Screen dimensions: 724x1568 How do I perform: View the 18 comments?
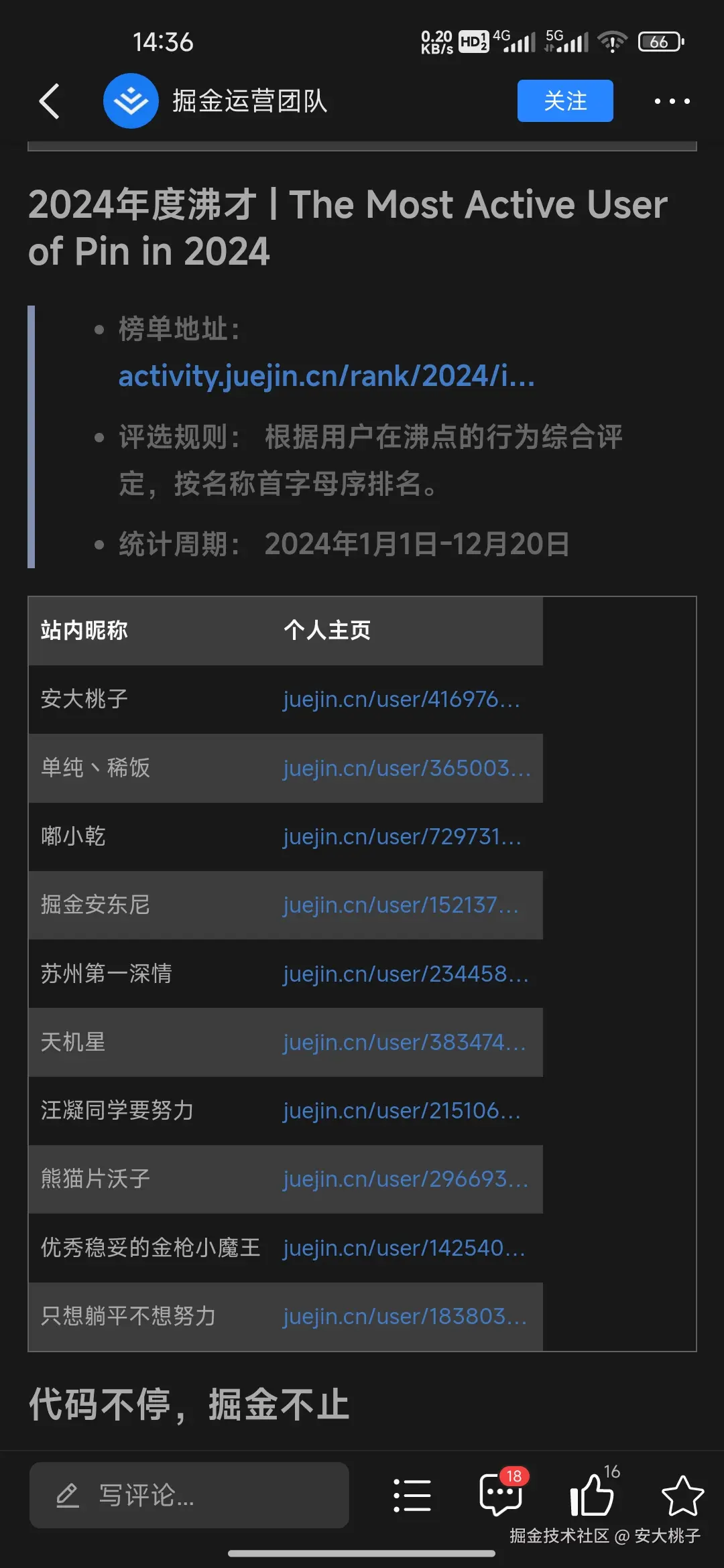(x=501, y=1494)
